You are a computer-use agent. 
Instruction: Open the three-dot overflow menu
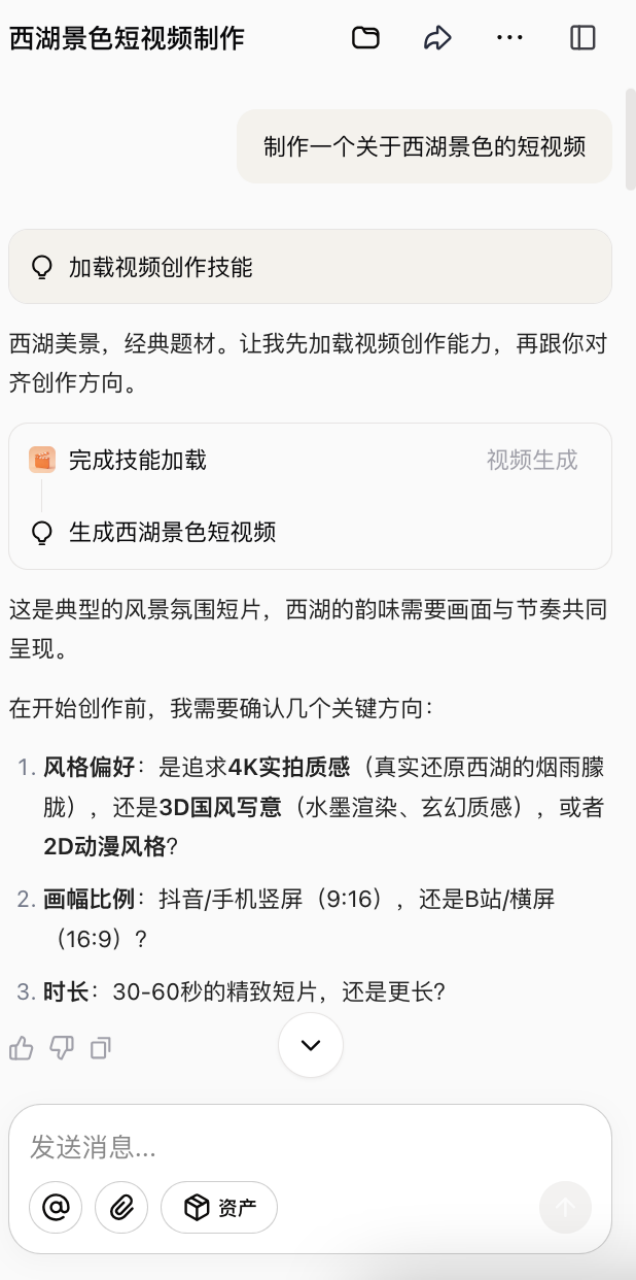click(509, 38)
